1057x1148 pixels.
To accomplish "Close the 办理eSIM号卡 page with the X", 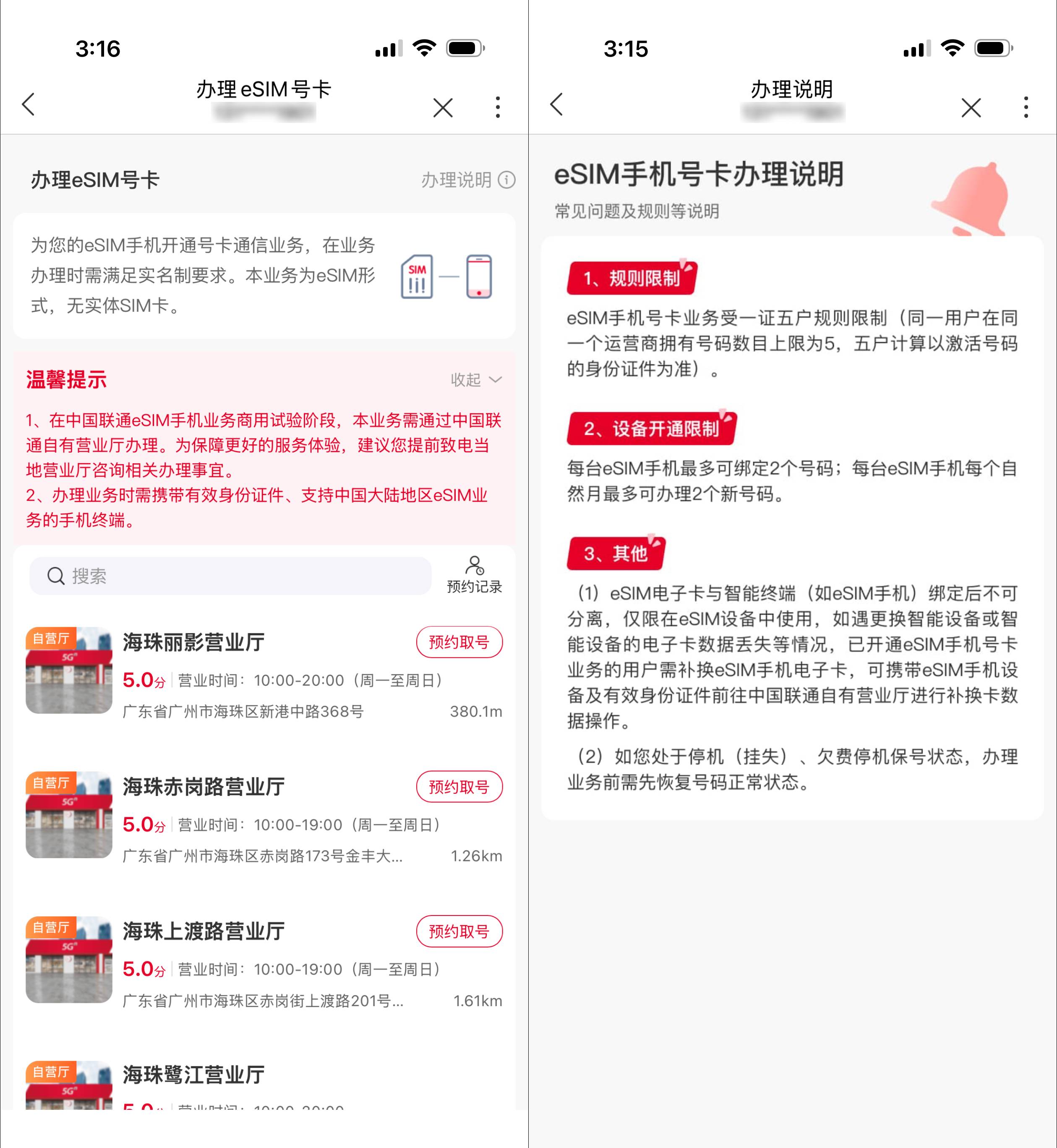I will (x=443, y=107).
